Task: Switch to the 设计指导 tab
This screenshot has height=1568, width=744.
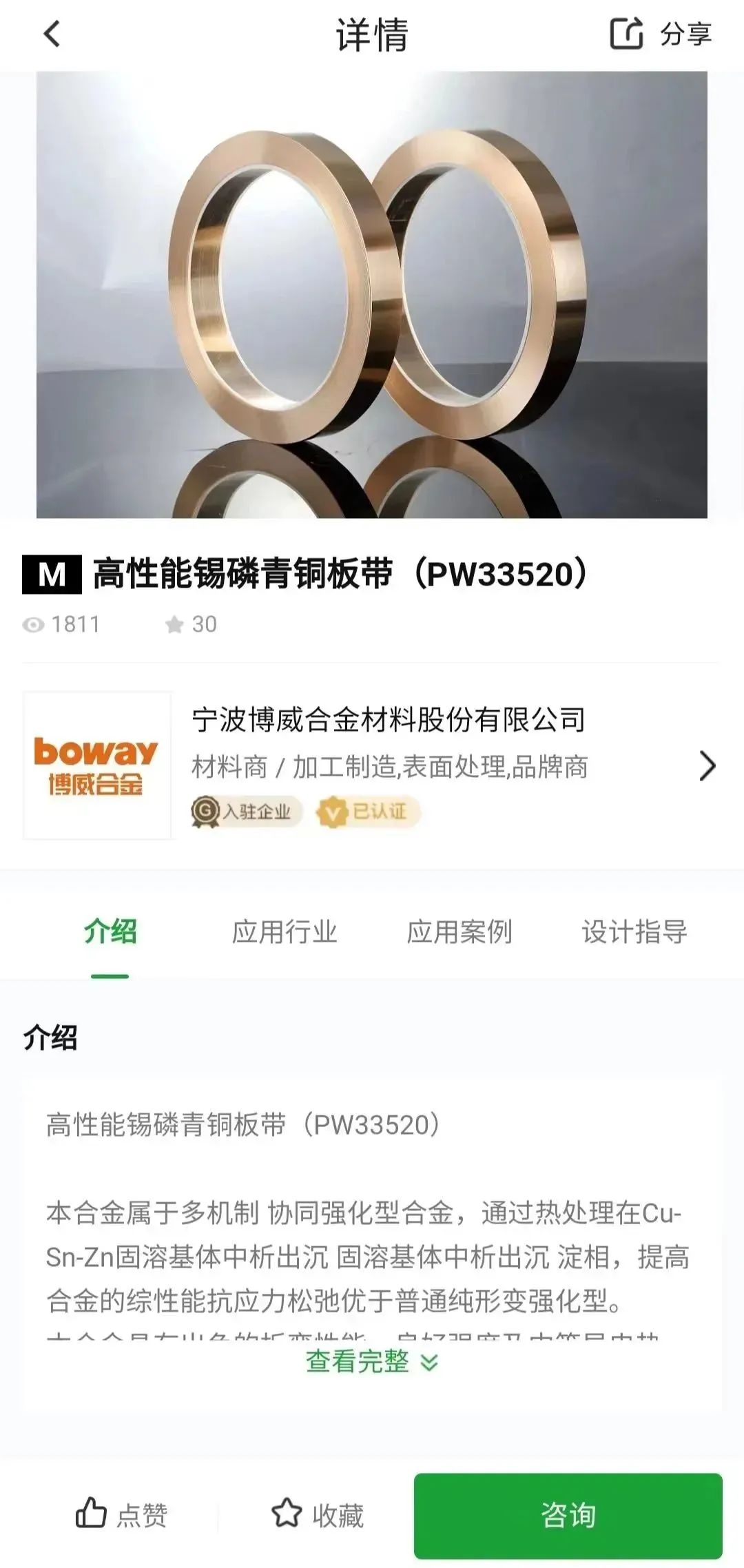Action: (634, 931)
